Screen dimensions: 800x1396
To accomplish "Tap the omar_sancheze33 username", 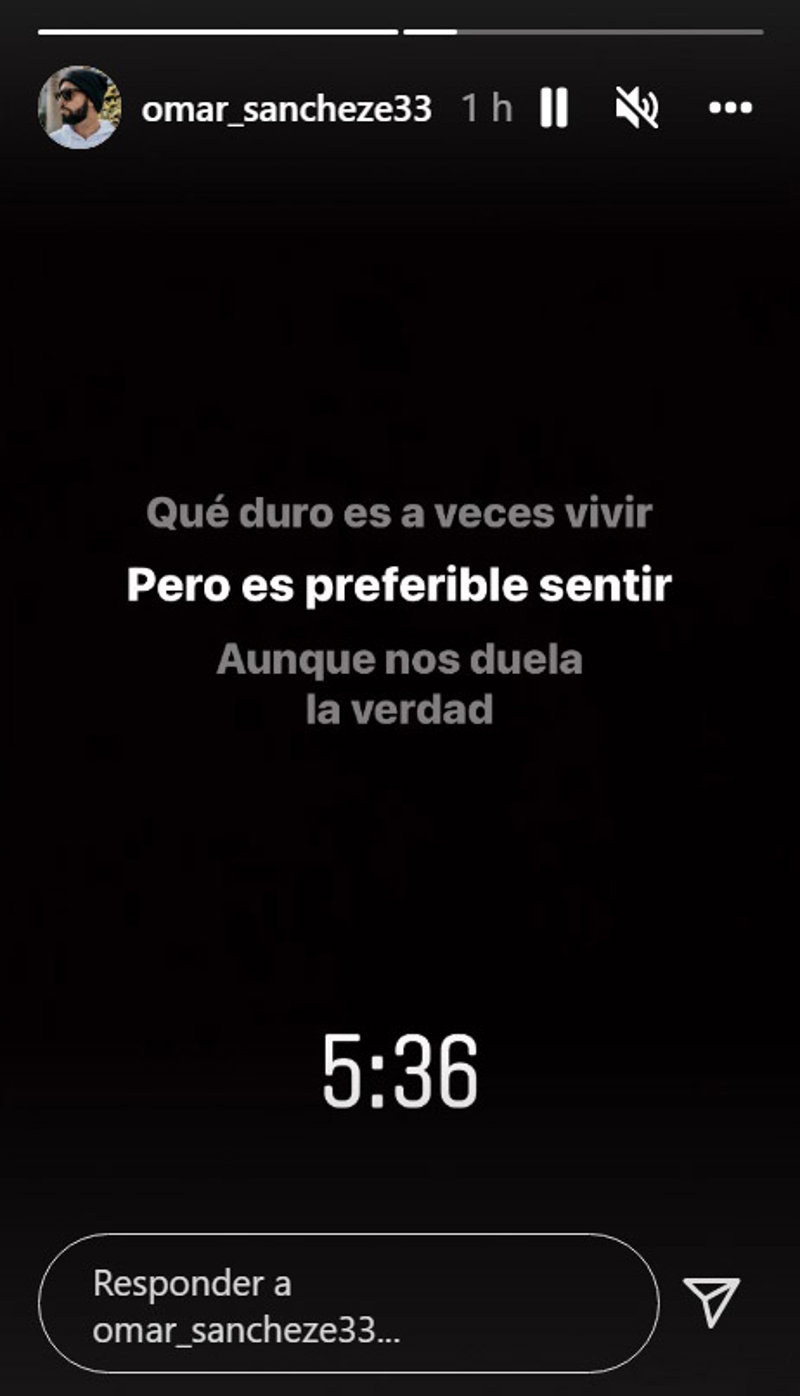I will coord(286,109).
